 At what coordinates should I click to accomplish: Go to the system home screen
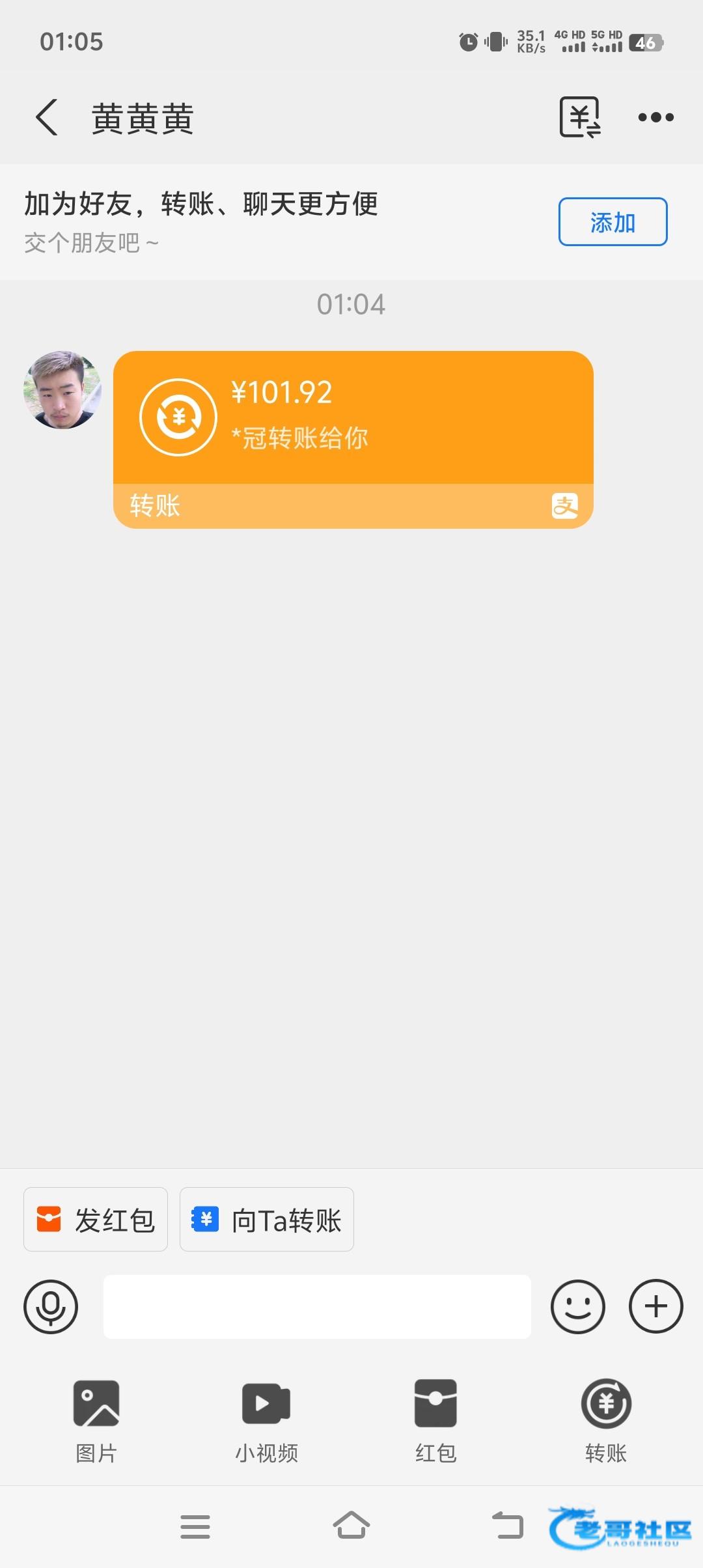351,1526
